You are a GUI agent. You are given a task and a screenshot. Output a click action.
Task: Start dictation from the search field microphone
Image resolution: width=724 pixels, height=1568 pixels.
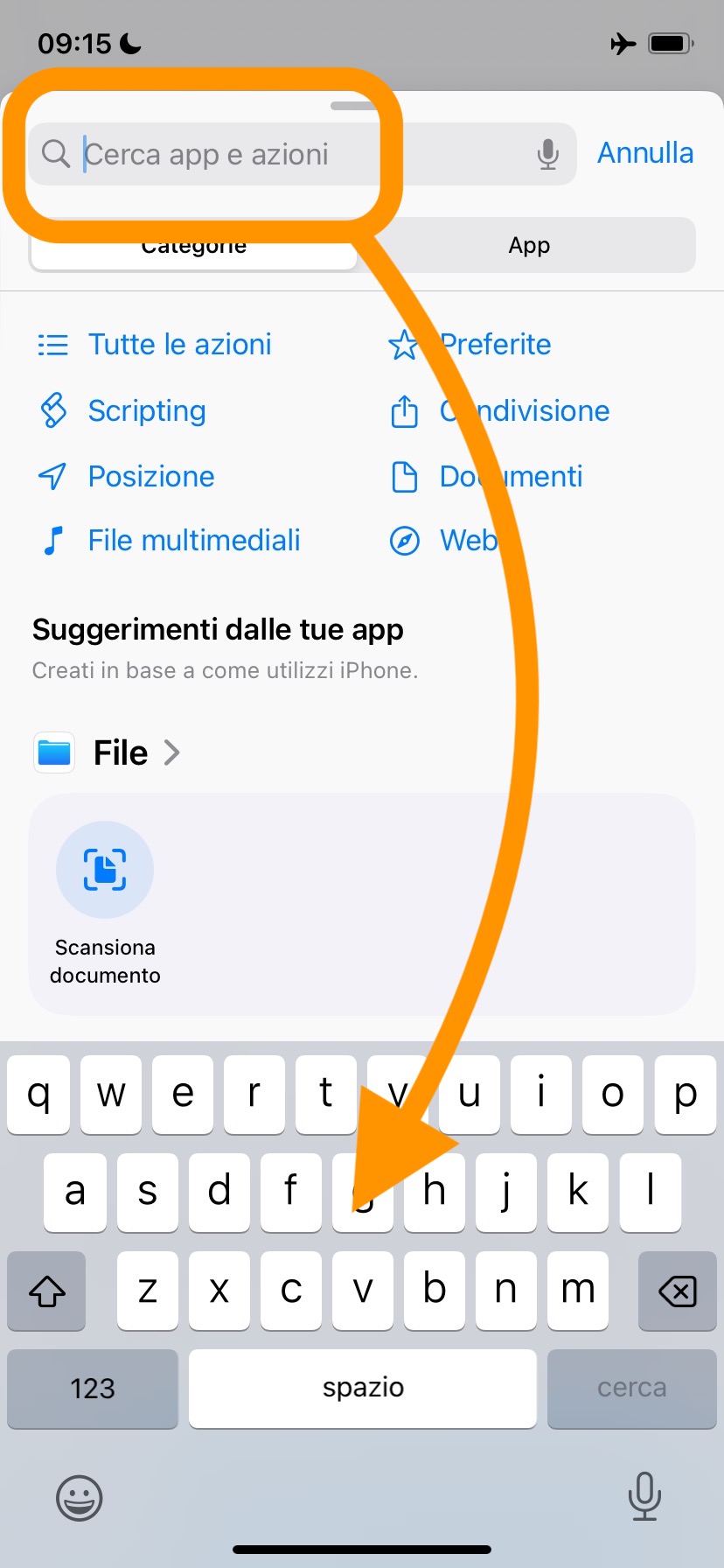coord(548,155)
